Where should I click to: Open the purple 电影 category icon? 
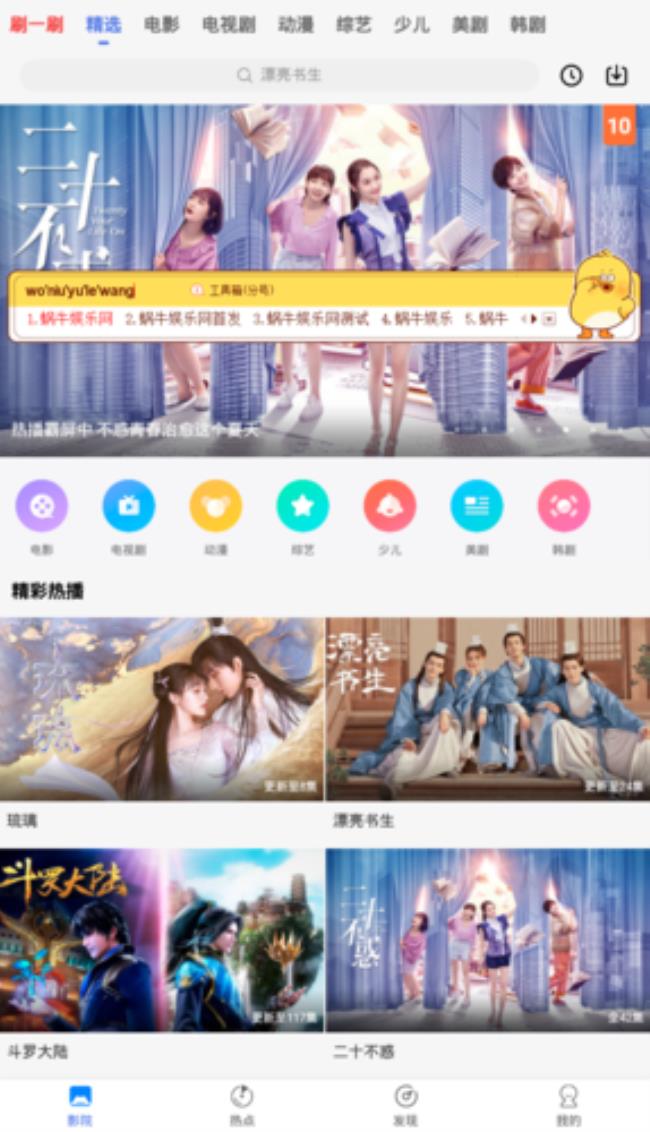tap(41, 506)
